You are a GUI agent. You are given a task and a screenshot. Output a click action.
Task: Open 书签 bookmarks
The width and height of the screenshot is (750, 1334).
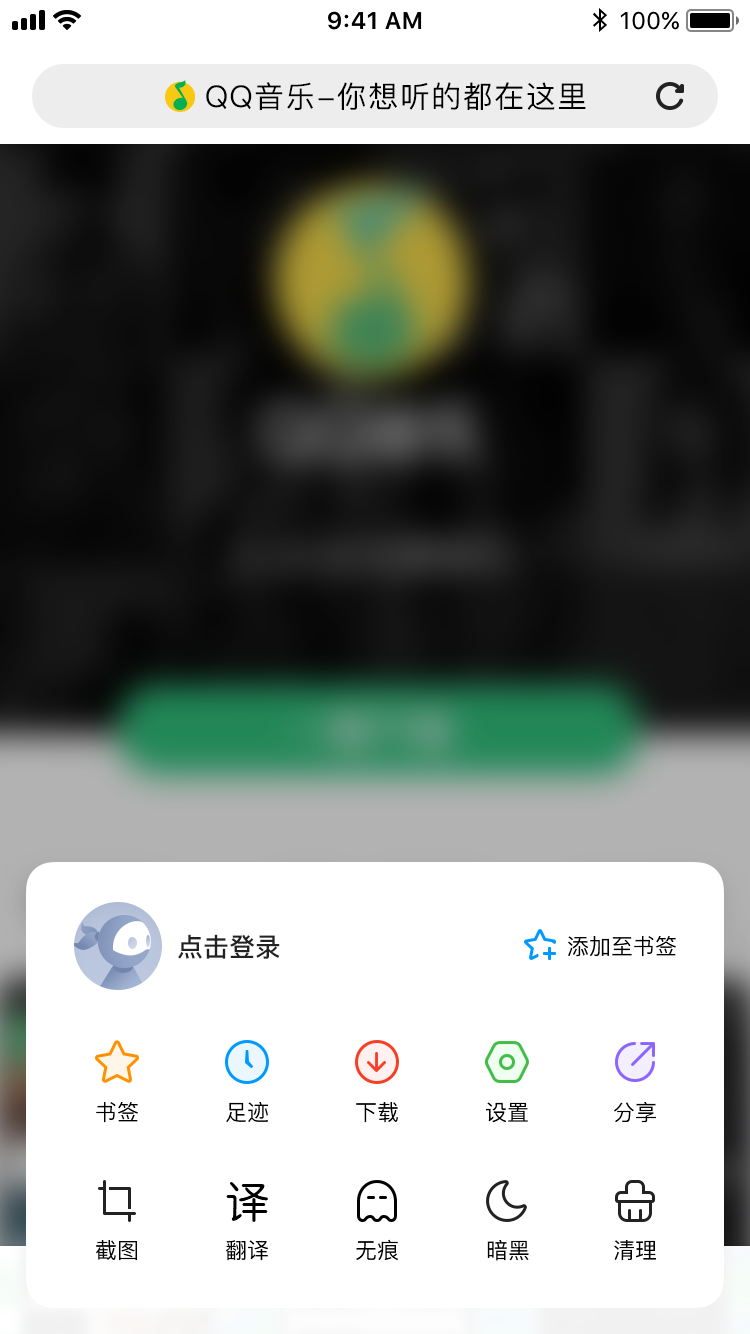click(117, 1081)
